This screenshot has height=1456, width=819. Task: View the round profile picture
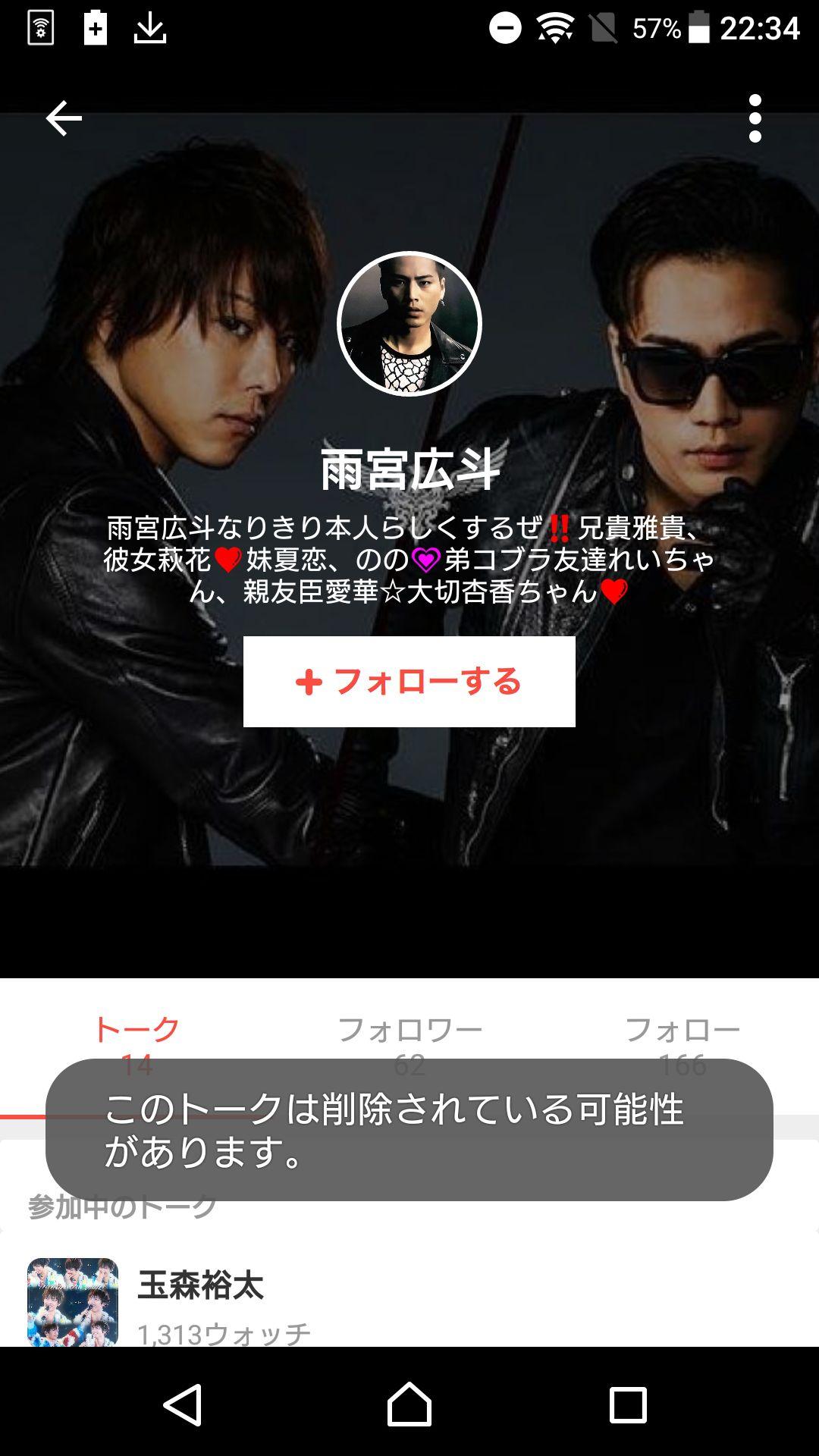(409, 324)
